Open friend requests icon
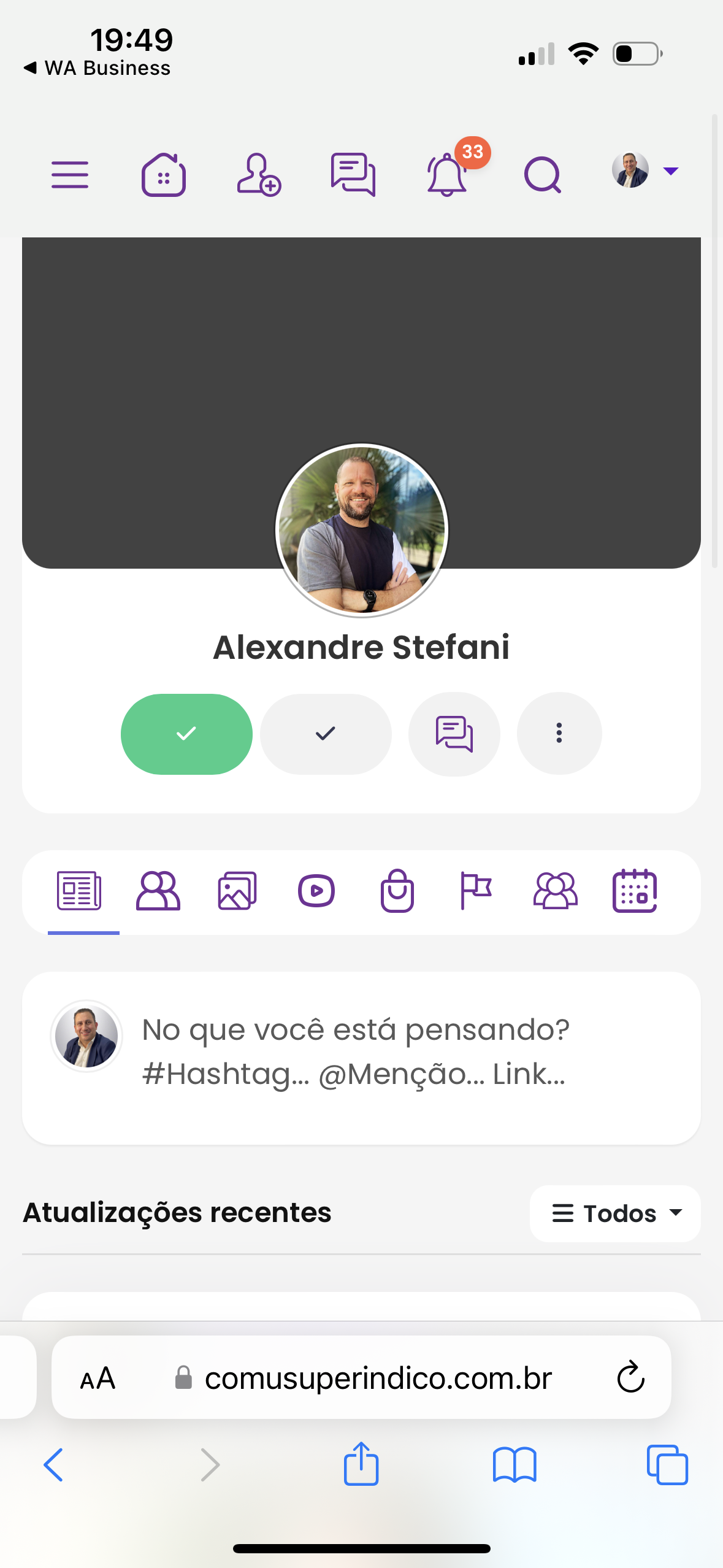Screen dimensions: 723x1568 [259, 175]
